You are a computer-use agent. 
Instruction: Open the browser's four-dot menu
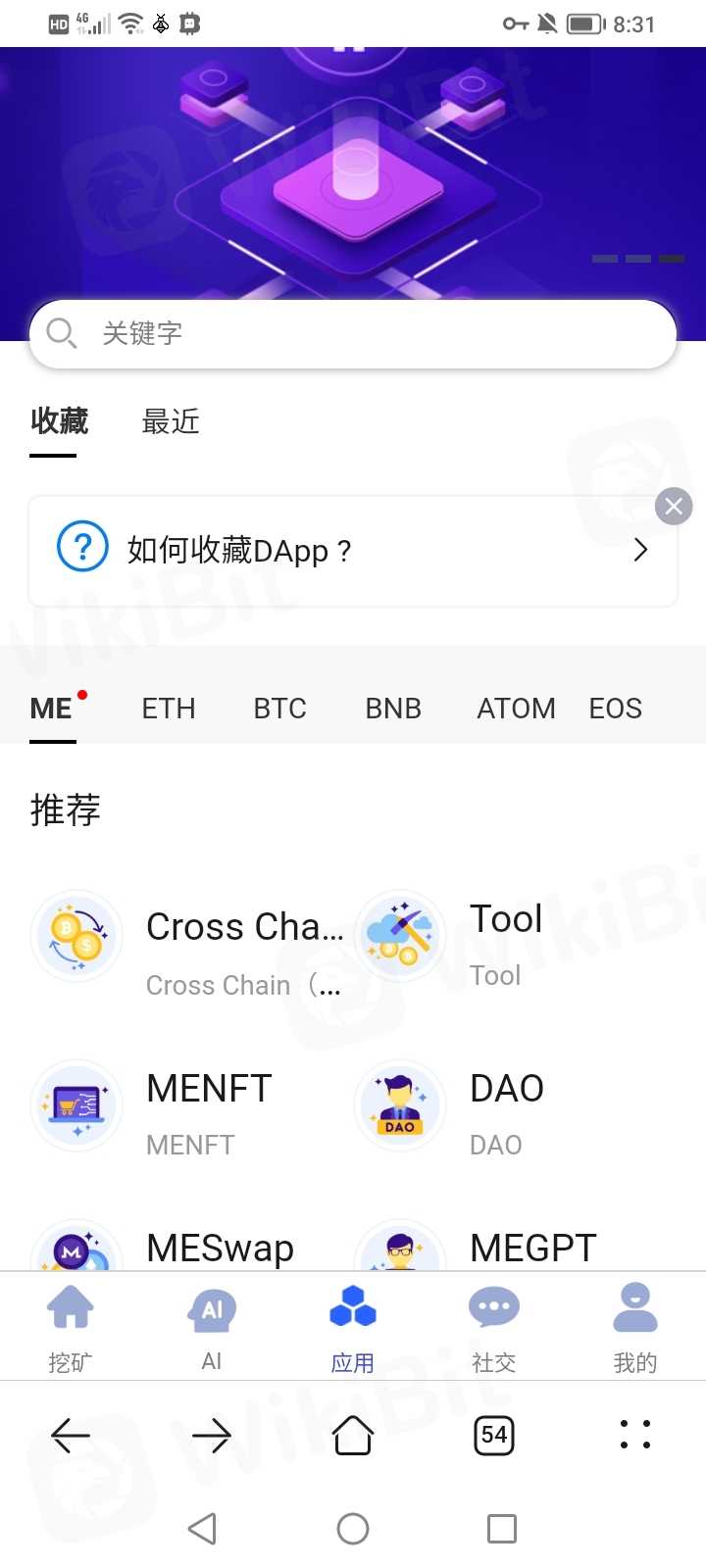pyautogui.click(x=635, y=1434)
